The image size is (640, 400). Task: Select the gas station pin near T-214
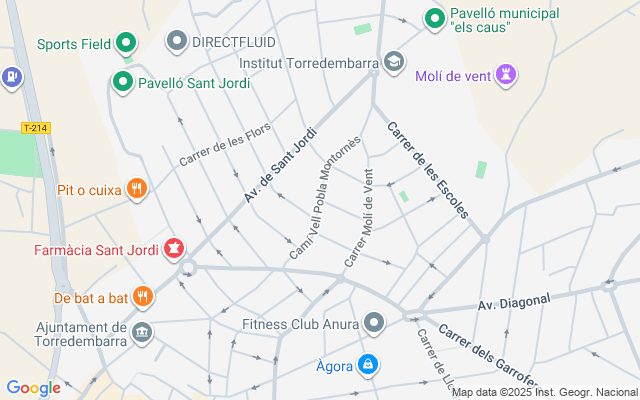pyautogui.click(x=11, y=75)
